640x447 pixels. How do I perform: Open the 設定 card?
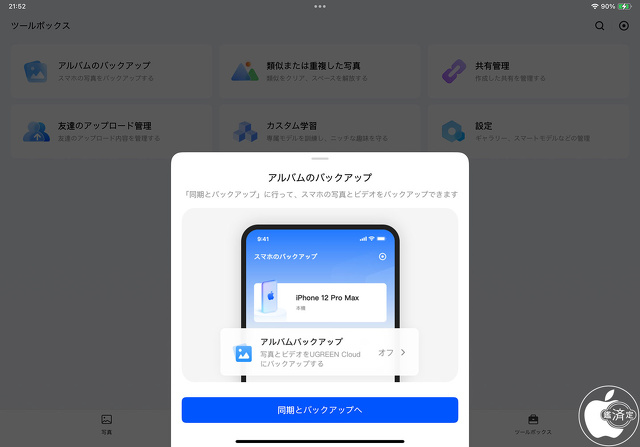(x=530, y=131)
